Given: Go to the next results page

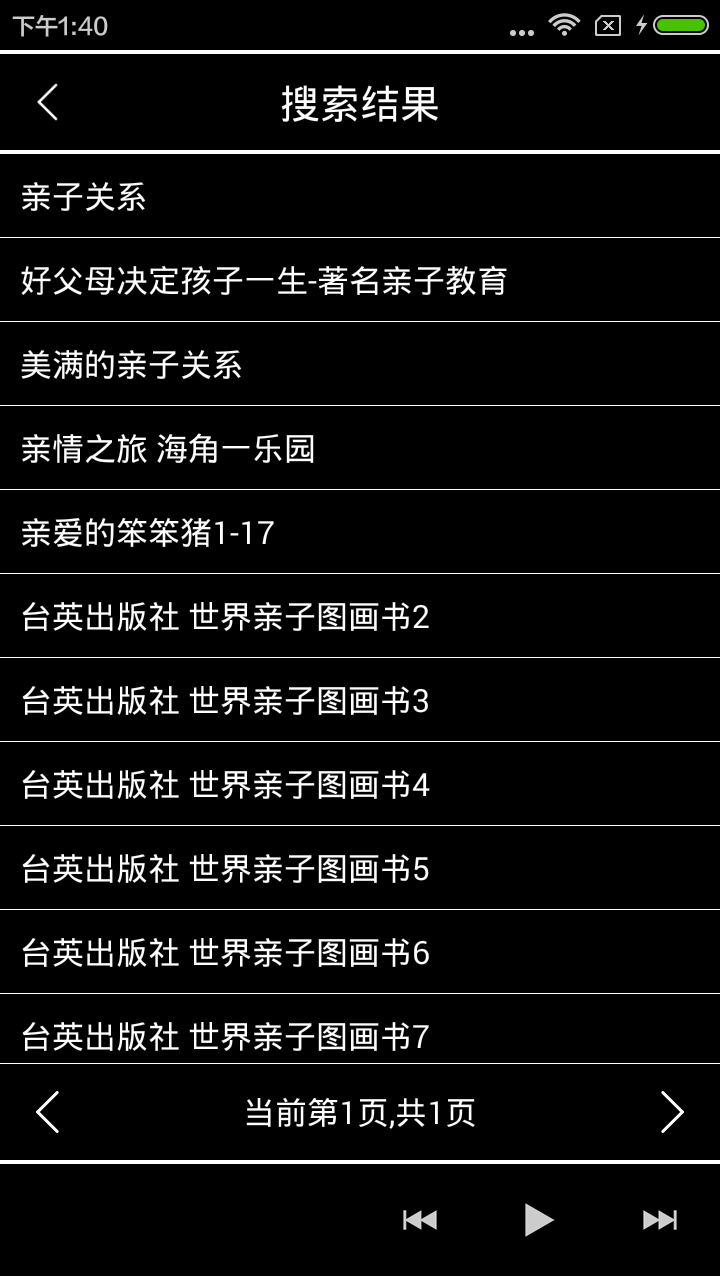Looking at the screenshot, I should click(x=672, y=1112).
